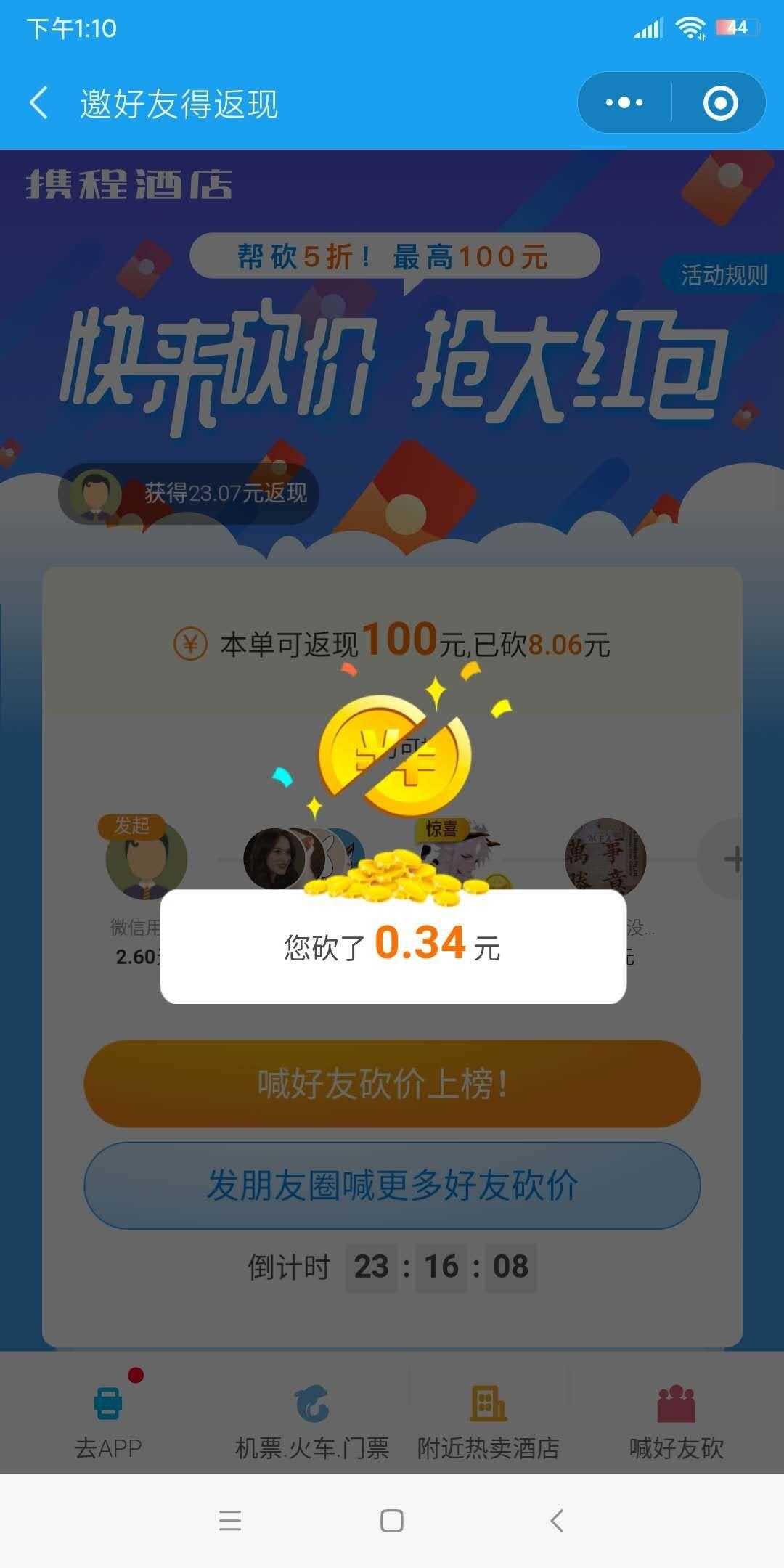The height and width of the screenshot is (1568, 784).
Task: Tap the system home button
Action: [392, 1520]
